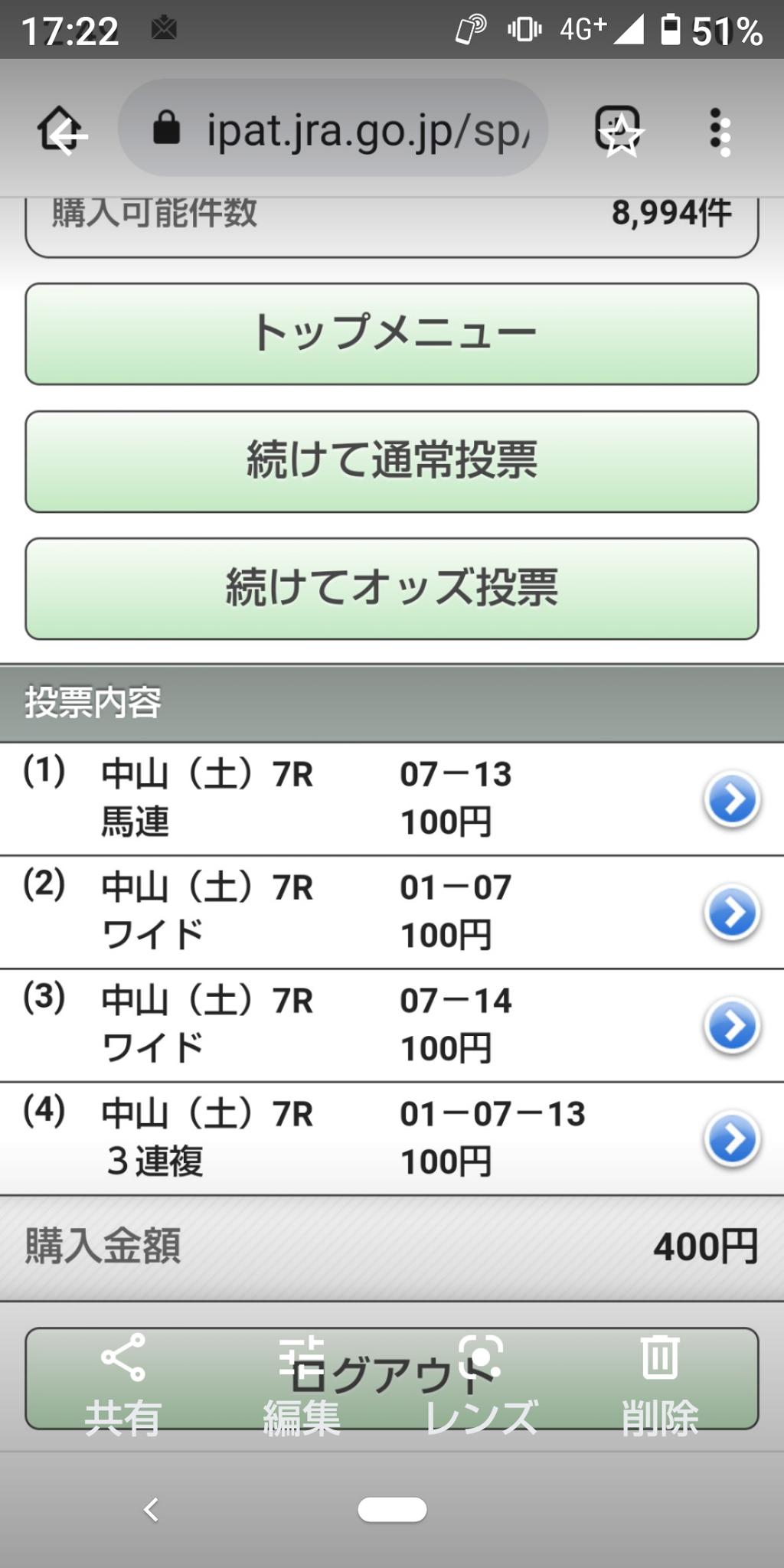
Task: Tap the home pill to go home
Action: click(392, 1510)
